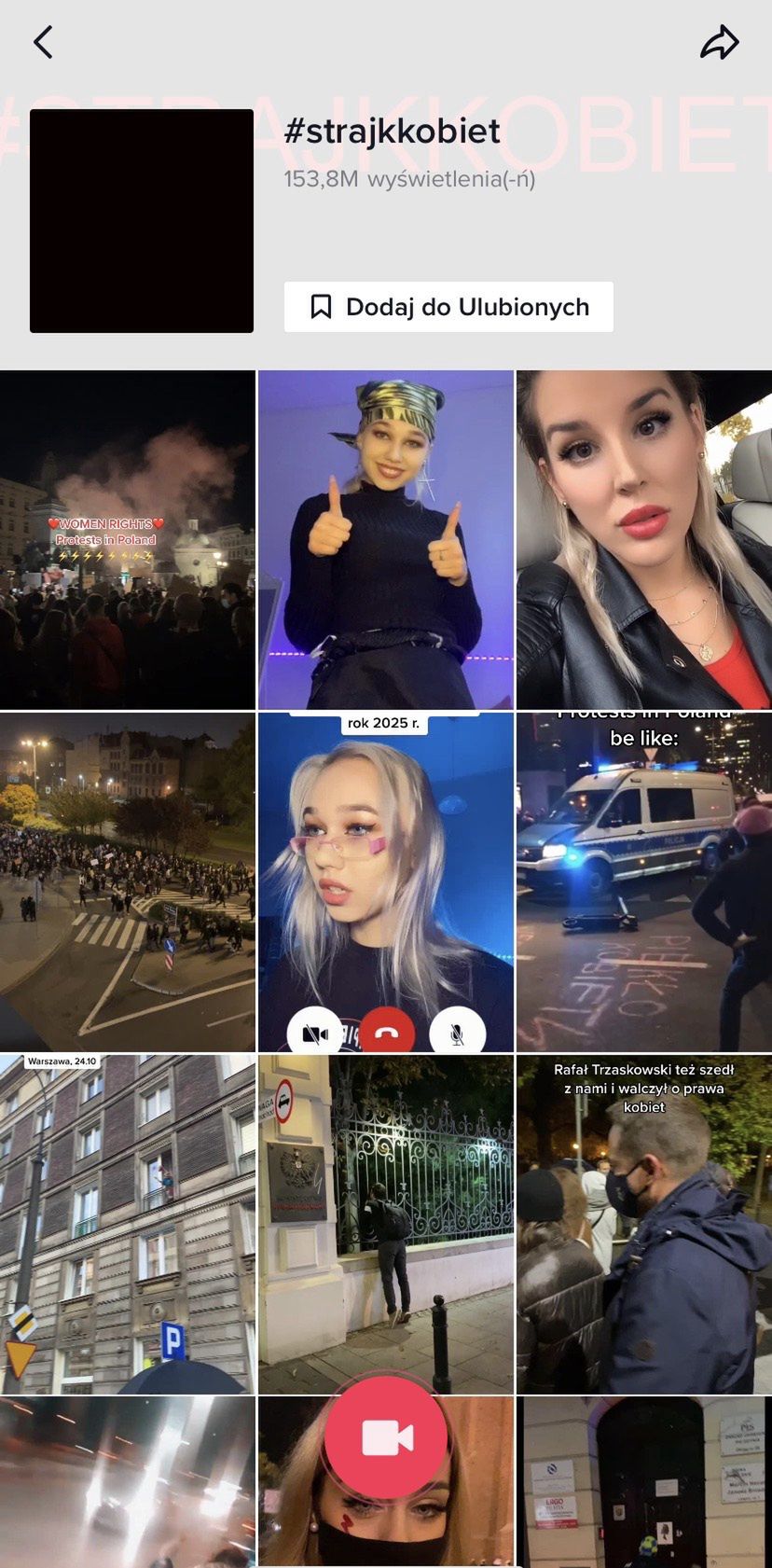This screenshot has width=772, height=1568.
Task: Open the car selfie video
Action: [643, 540]
